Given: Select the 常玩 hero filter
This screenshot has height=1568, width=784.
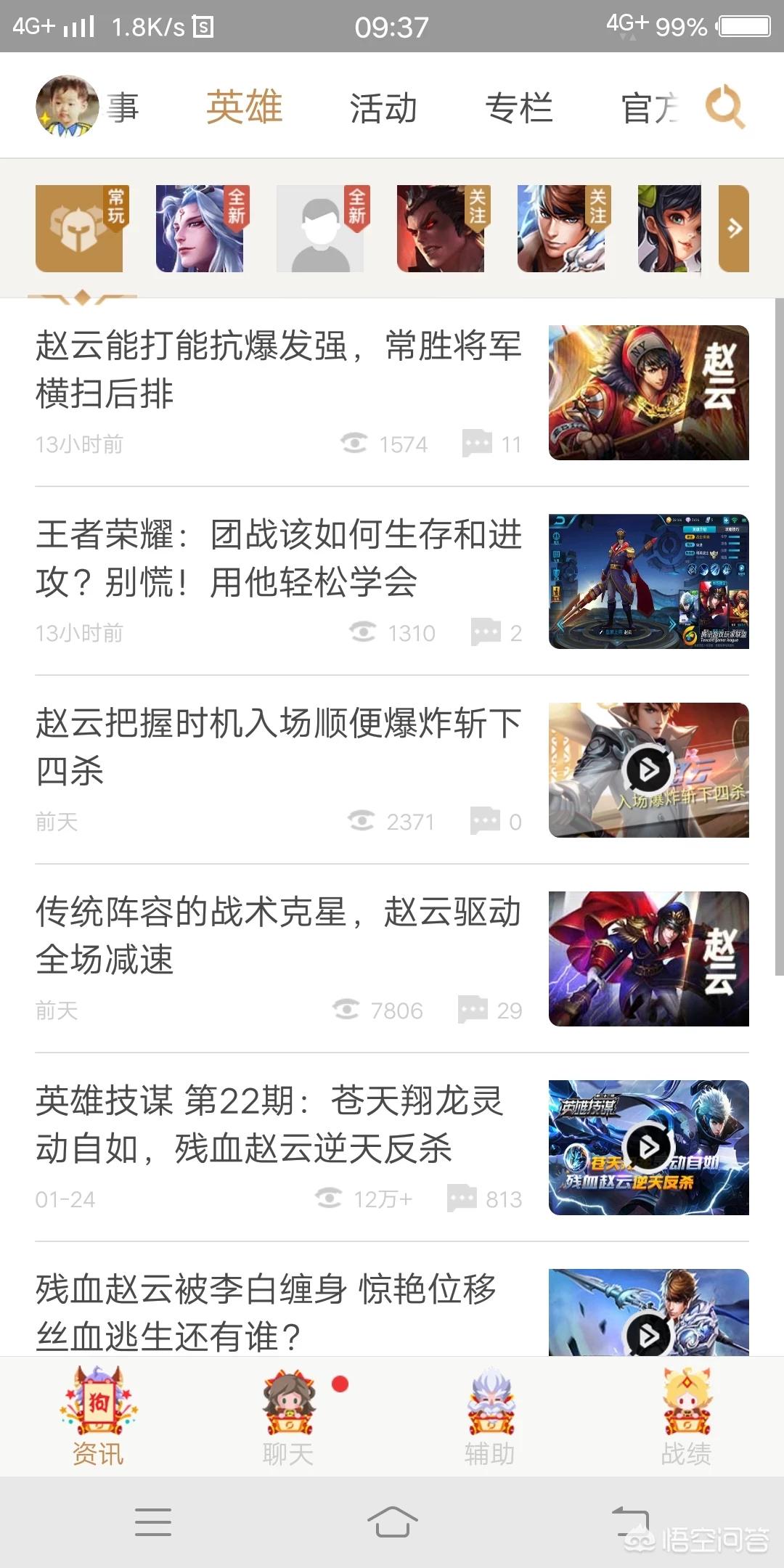Looking at the screenshot, I should pyautogui.click(x=80, y=228).
